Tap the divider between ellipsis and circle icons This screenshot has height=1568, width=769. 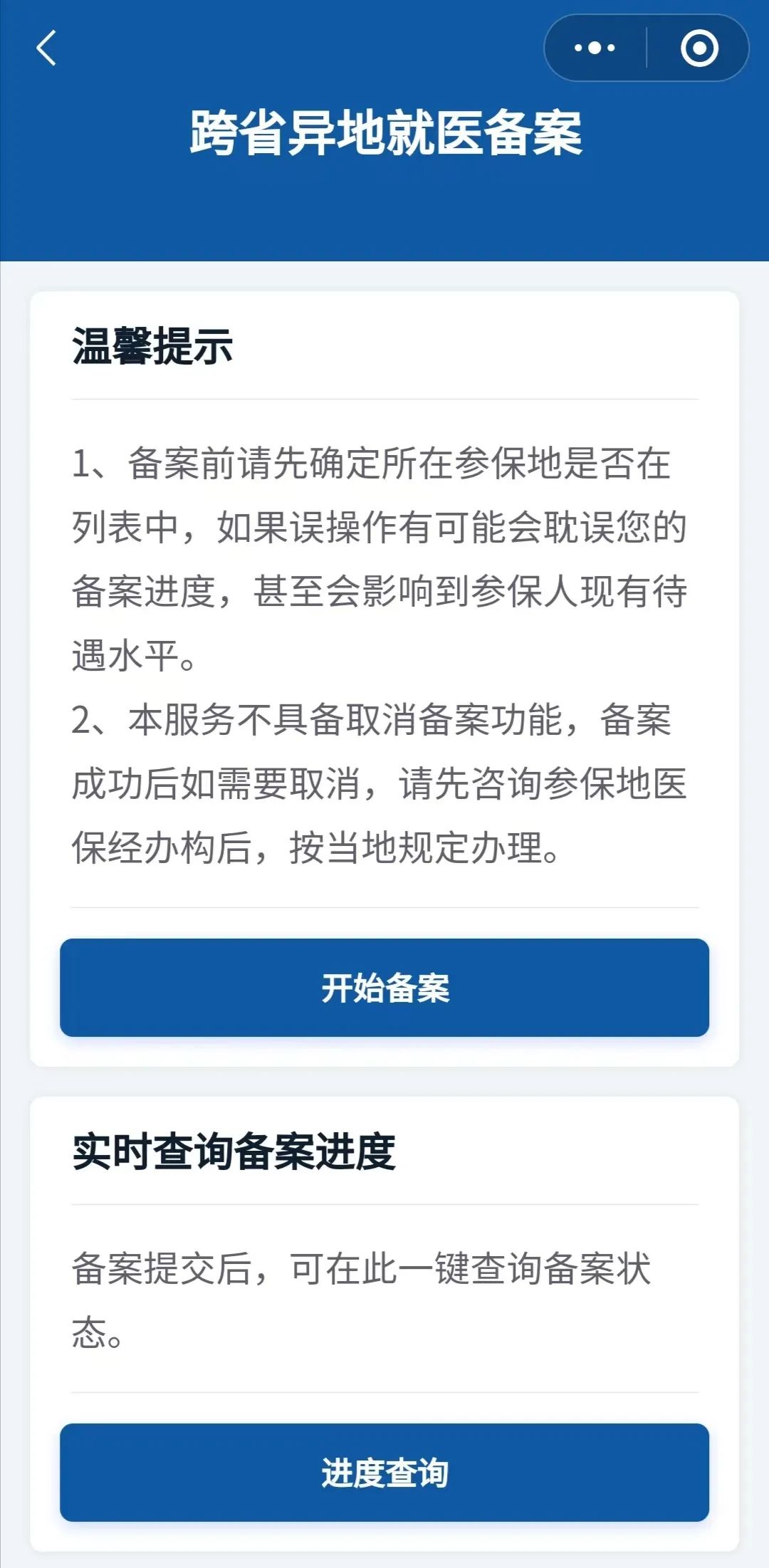coord(646,48)
